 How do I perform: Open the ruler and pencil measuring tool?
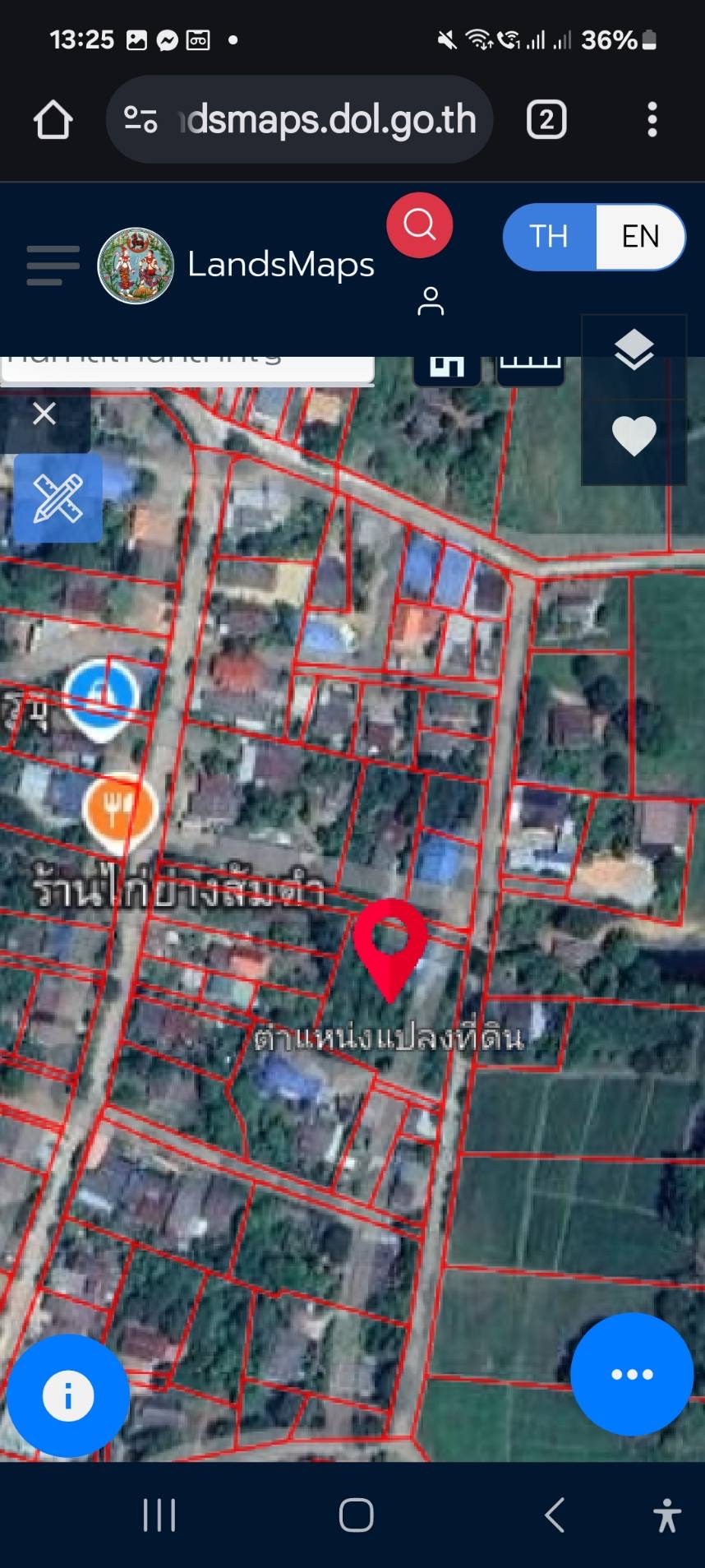tap(58, 498)
